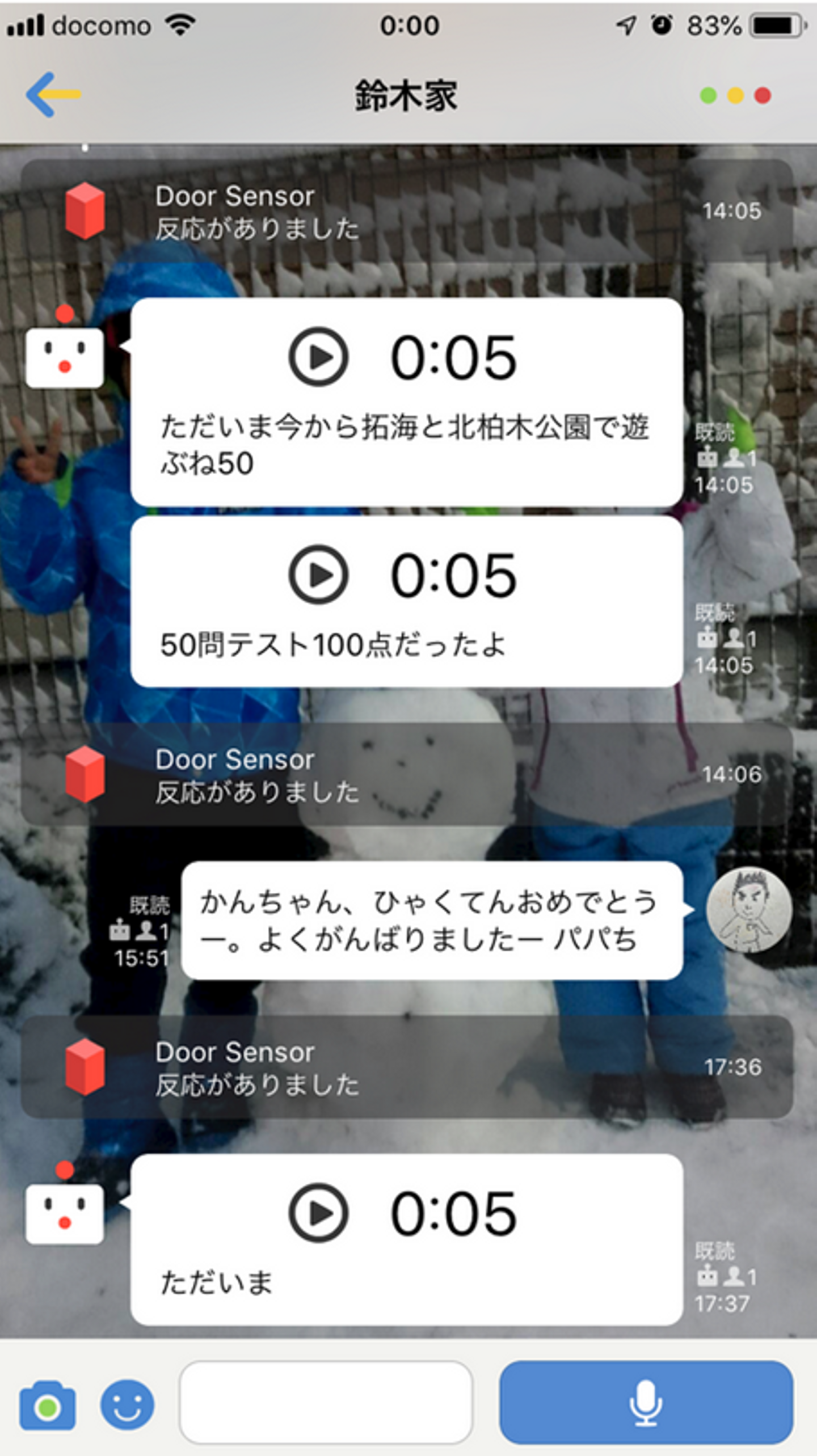Play the last ただいま voice message
The image size is (817, 1456).
point(318,1213)
